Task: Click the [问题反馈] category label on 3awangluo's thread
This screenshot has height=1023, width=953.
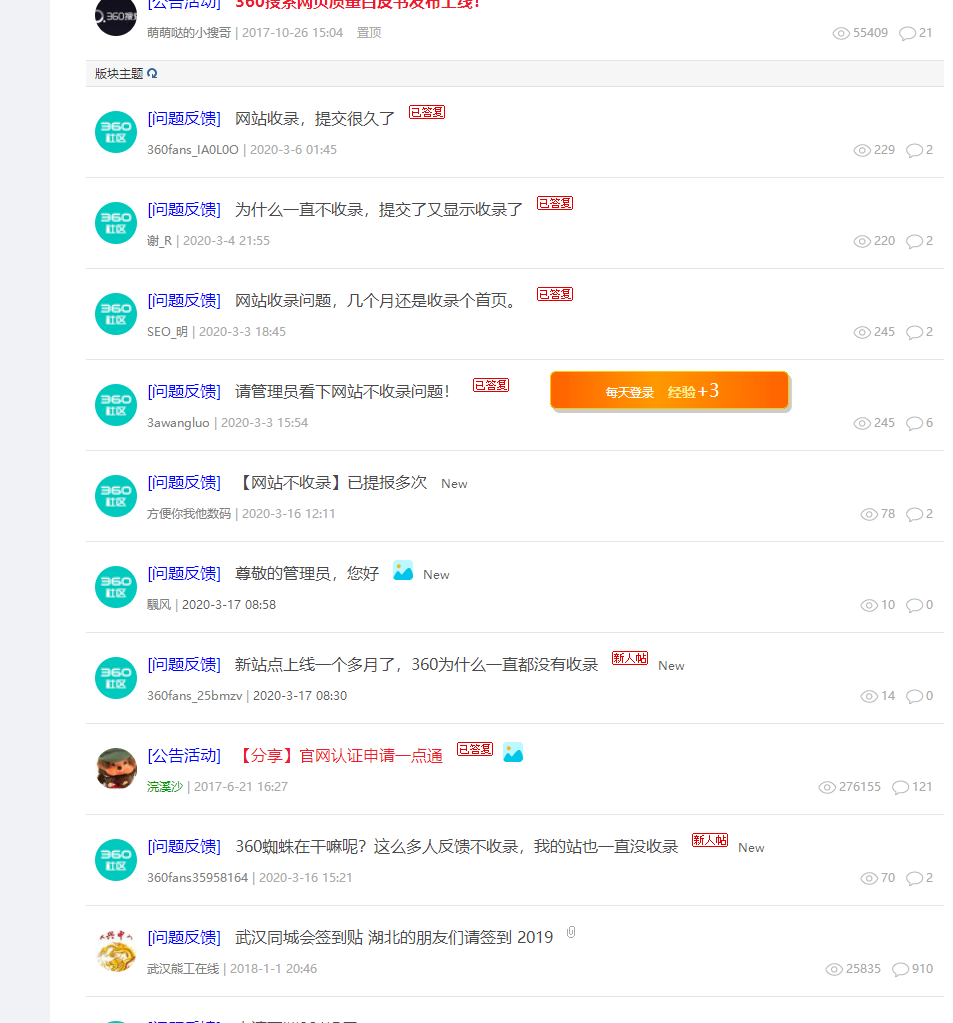Action: (x=184, y=390)
